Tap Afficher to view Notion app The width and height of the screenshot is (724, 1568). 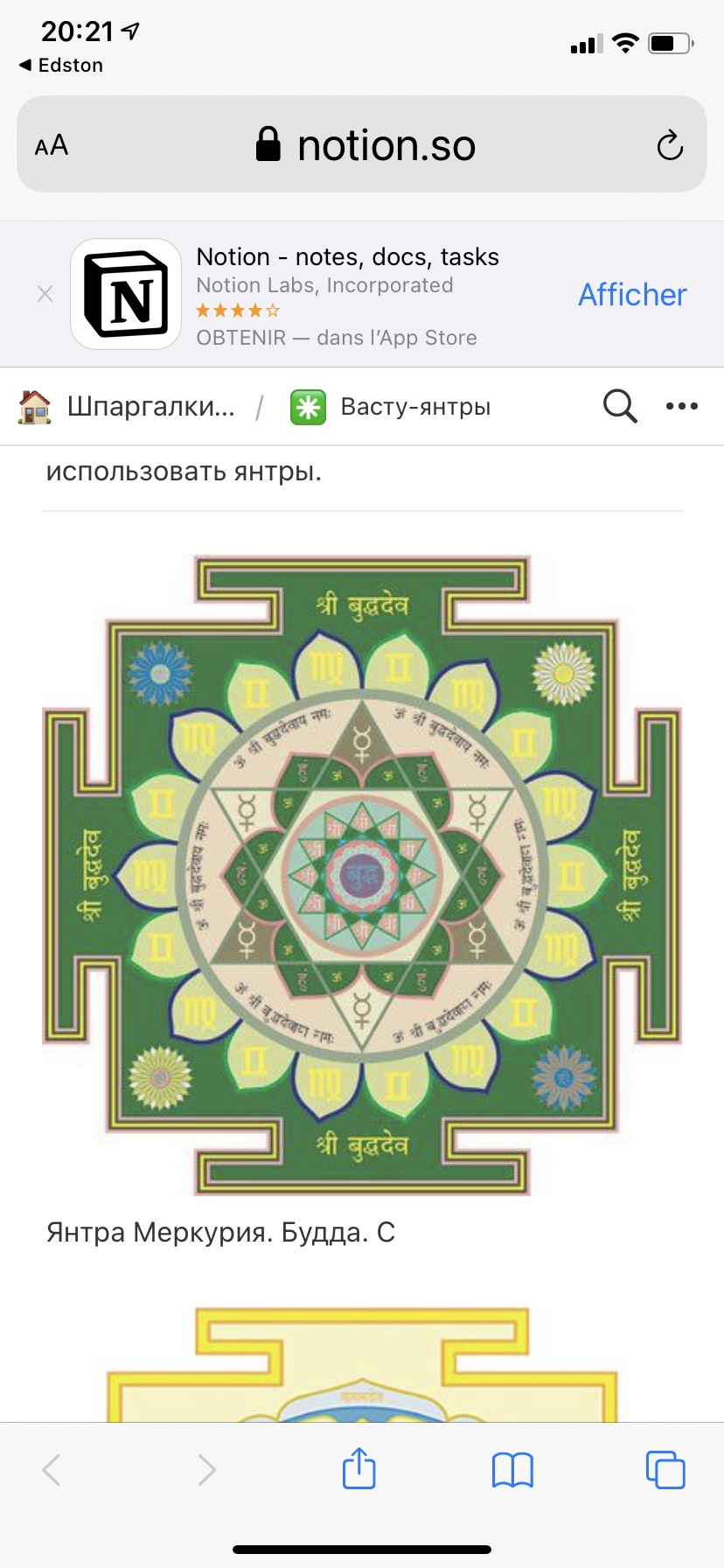point(632,295)
